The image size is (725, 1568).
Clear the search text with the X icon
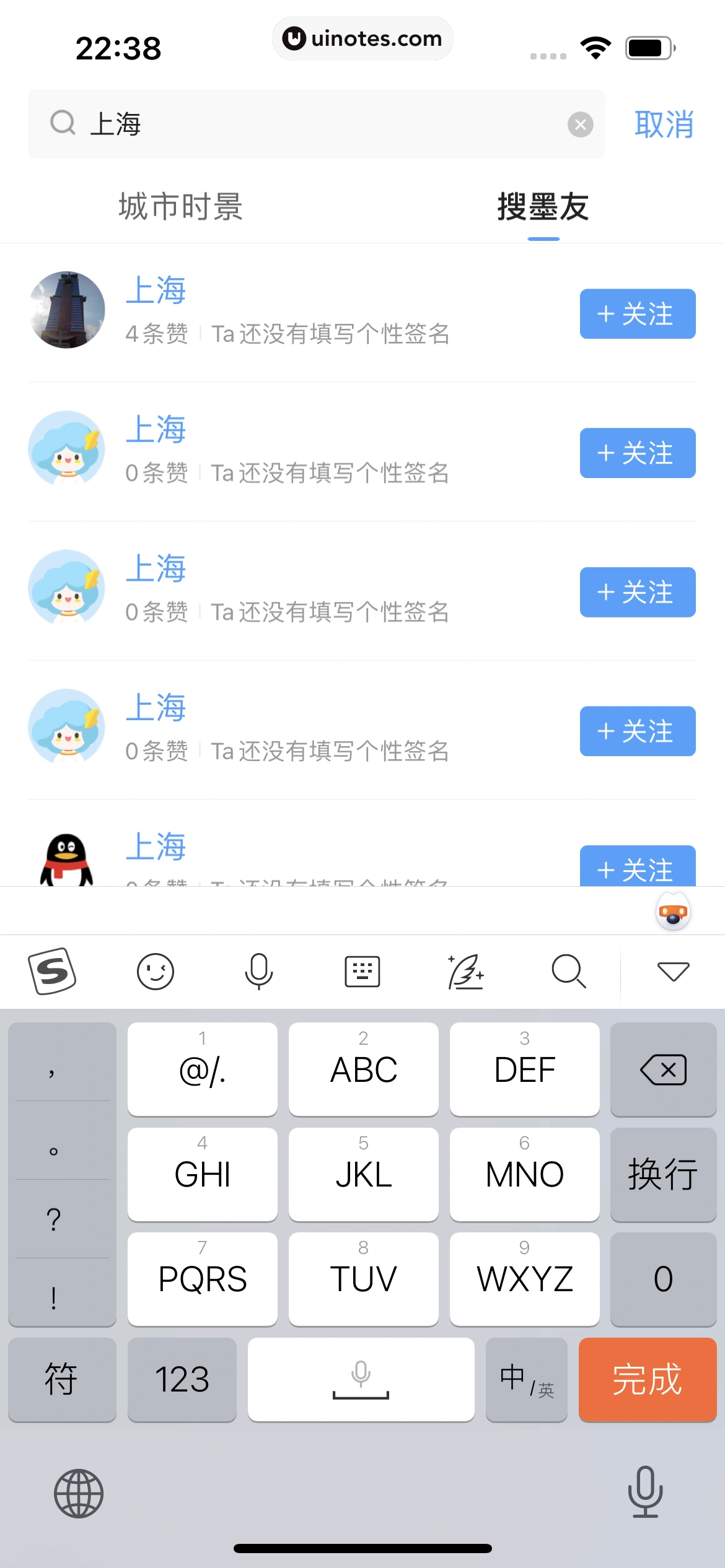coord(581,124)
